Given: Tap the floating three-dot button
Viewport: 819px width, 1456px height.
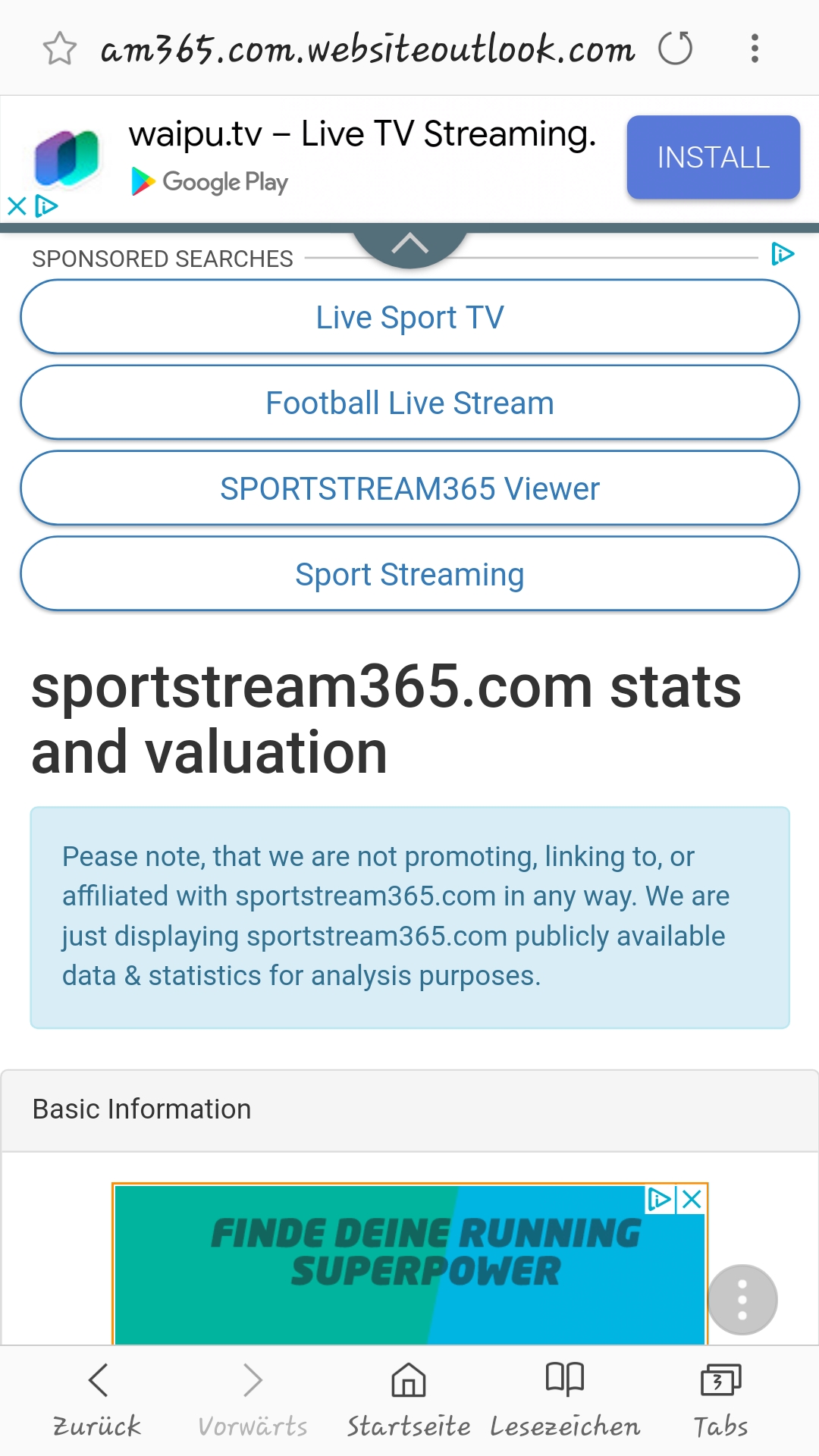Looking at the screenshot, I should click(x=742, y=1300).
